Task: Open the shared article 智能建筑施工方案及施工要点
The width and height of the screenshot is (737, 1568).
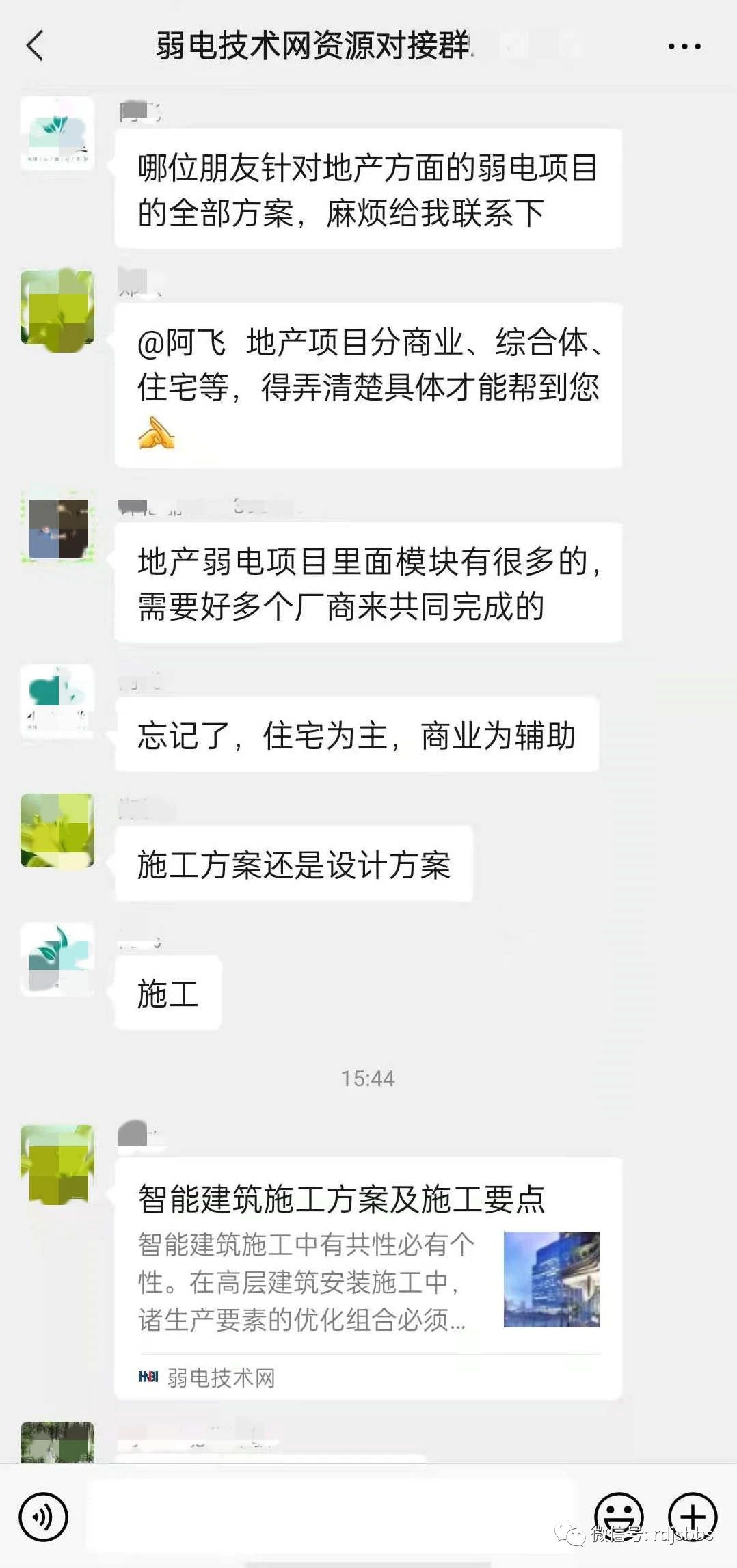Action: click(368, 1277)
